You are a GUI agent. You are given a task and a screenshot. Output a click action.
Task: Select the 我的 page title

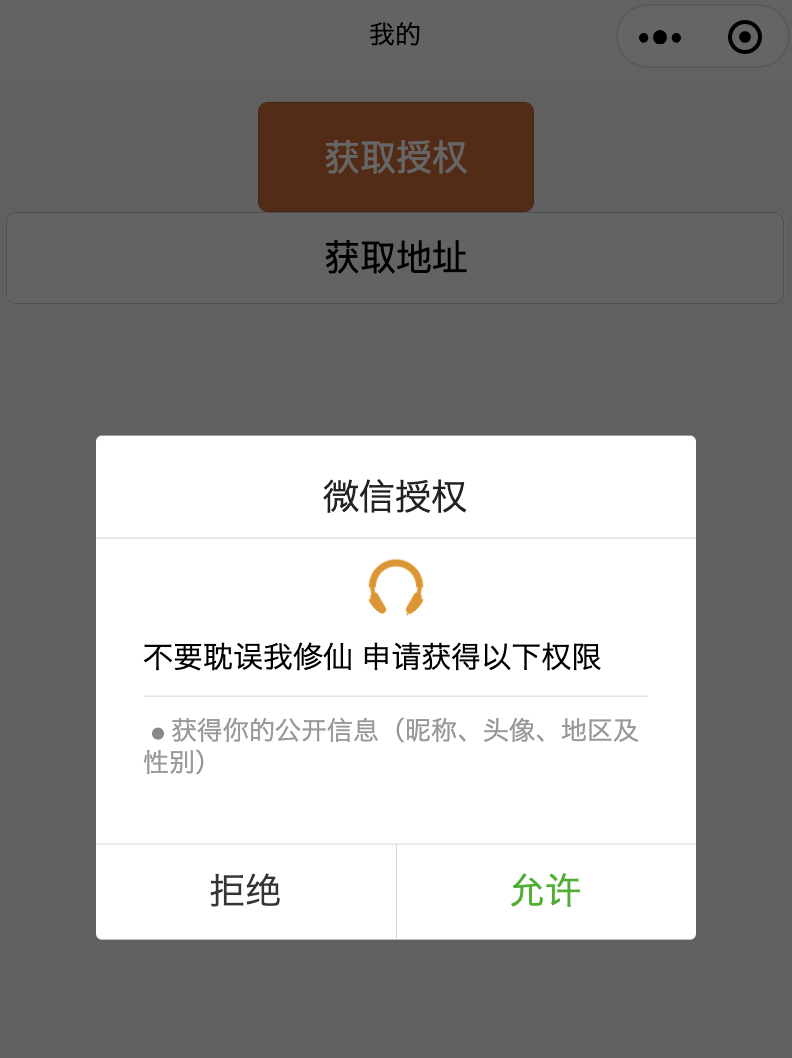(396, 33)
